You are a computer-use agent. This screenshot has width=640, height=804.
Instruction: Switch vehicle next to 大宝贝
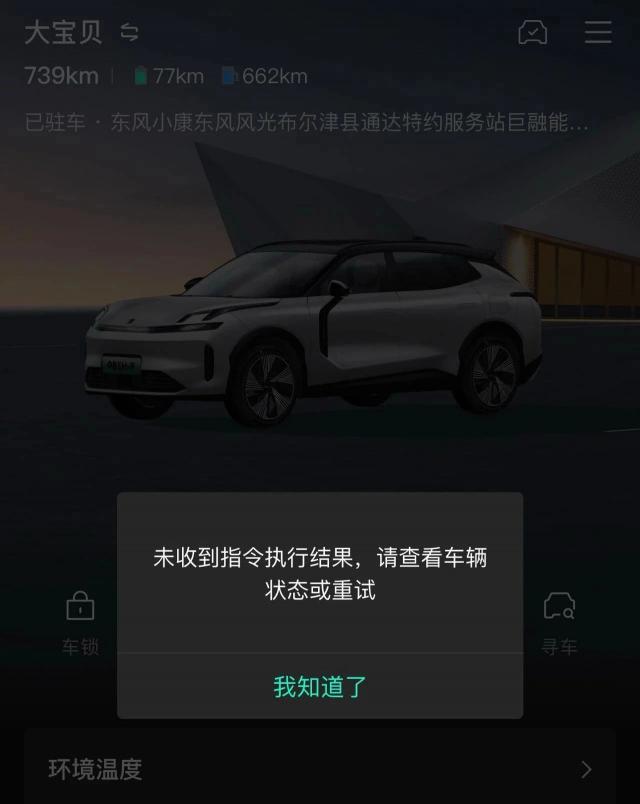[x=130, y=32]
